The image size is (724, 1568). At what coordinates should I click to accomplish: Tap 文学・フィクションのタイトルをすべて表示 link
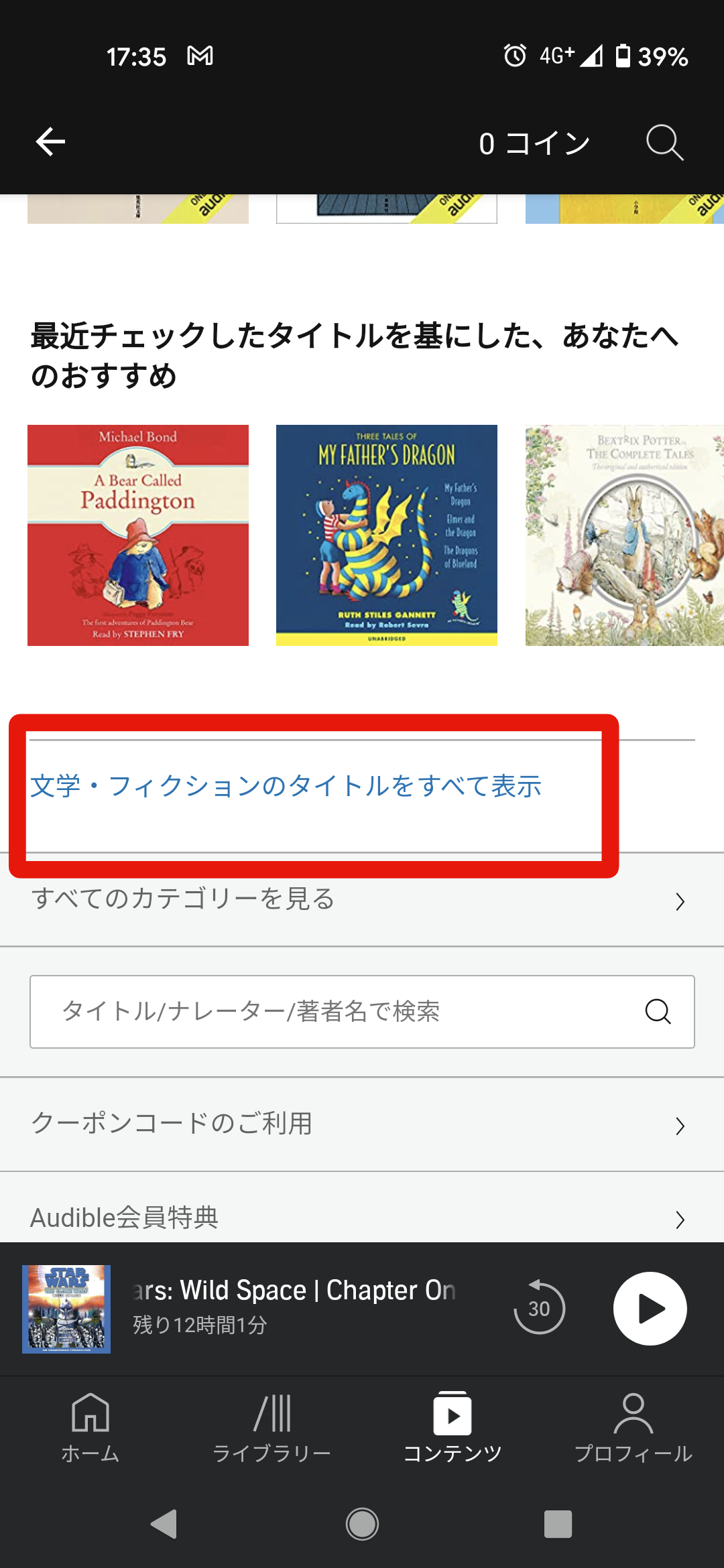pos(286,787)
